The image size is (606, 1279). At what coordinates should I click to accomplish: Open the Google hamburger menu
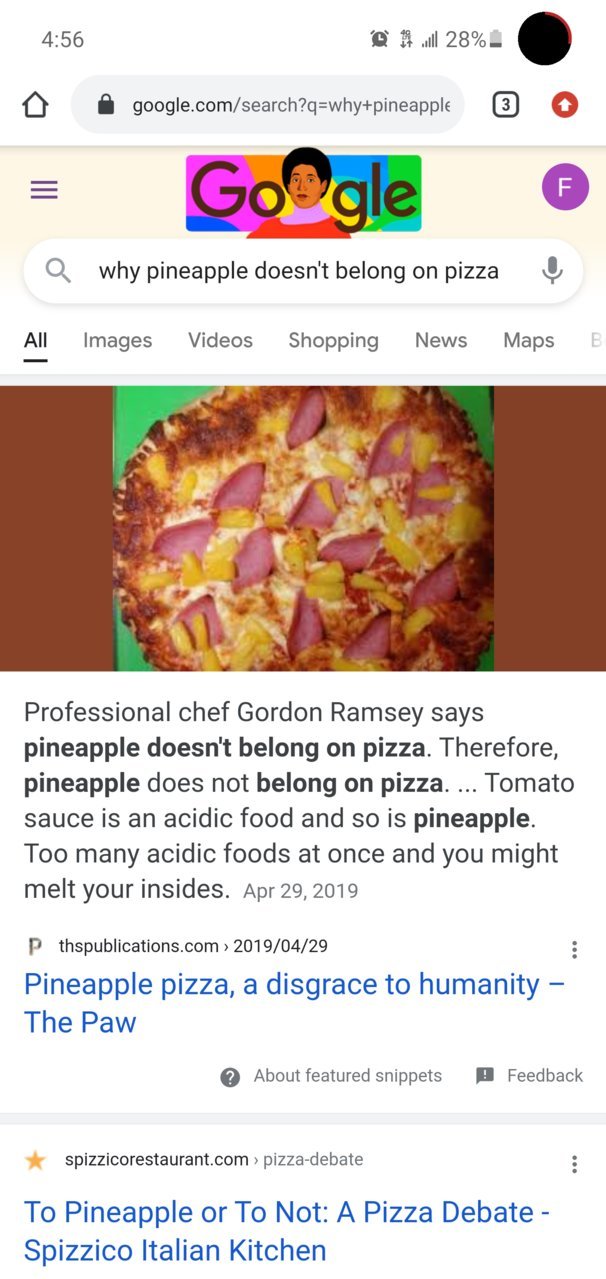pyautogui.click(x=44, y=189)
